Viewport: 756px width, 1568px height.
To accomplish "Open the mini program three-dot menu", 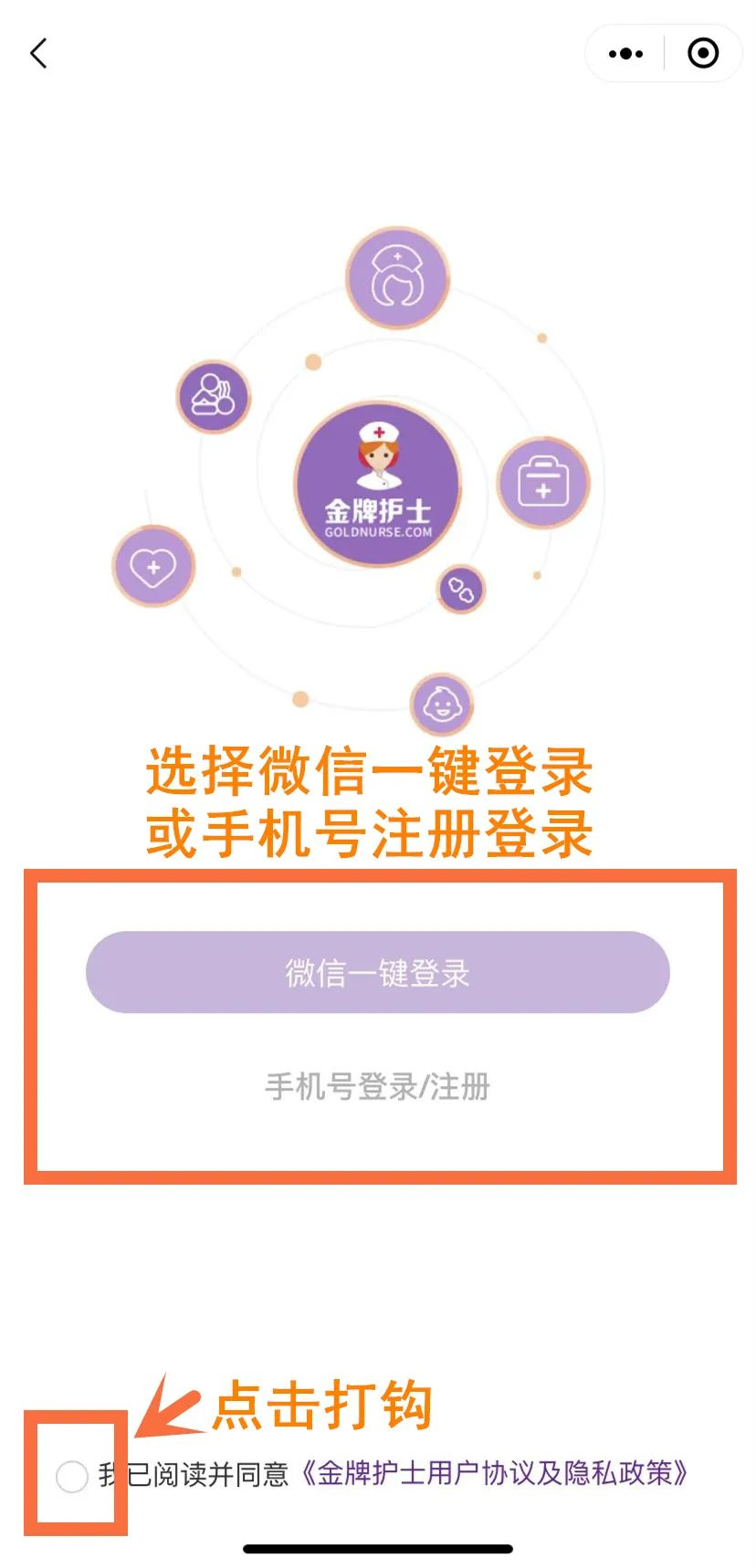I will pos(625,54).
